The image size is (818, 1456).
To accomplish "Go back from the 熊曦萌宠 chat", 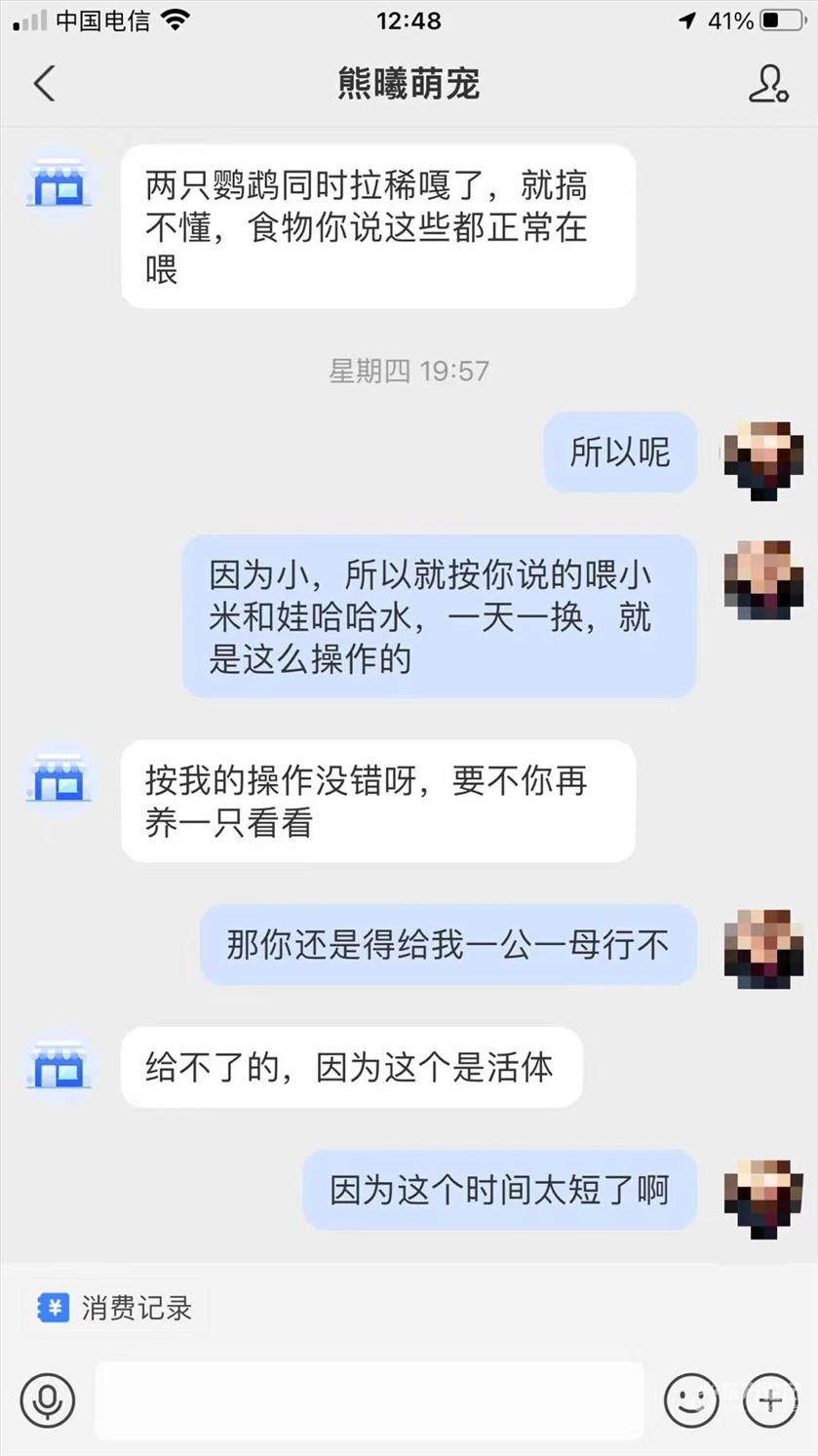I will click(44, 85).
